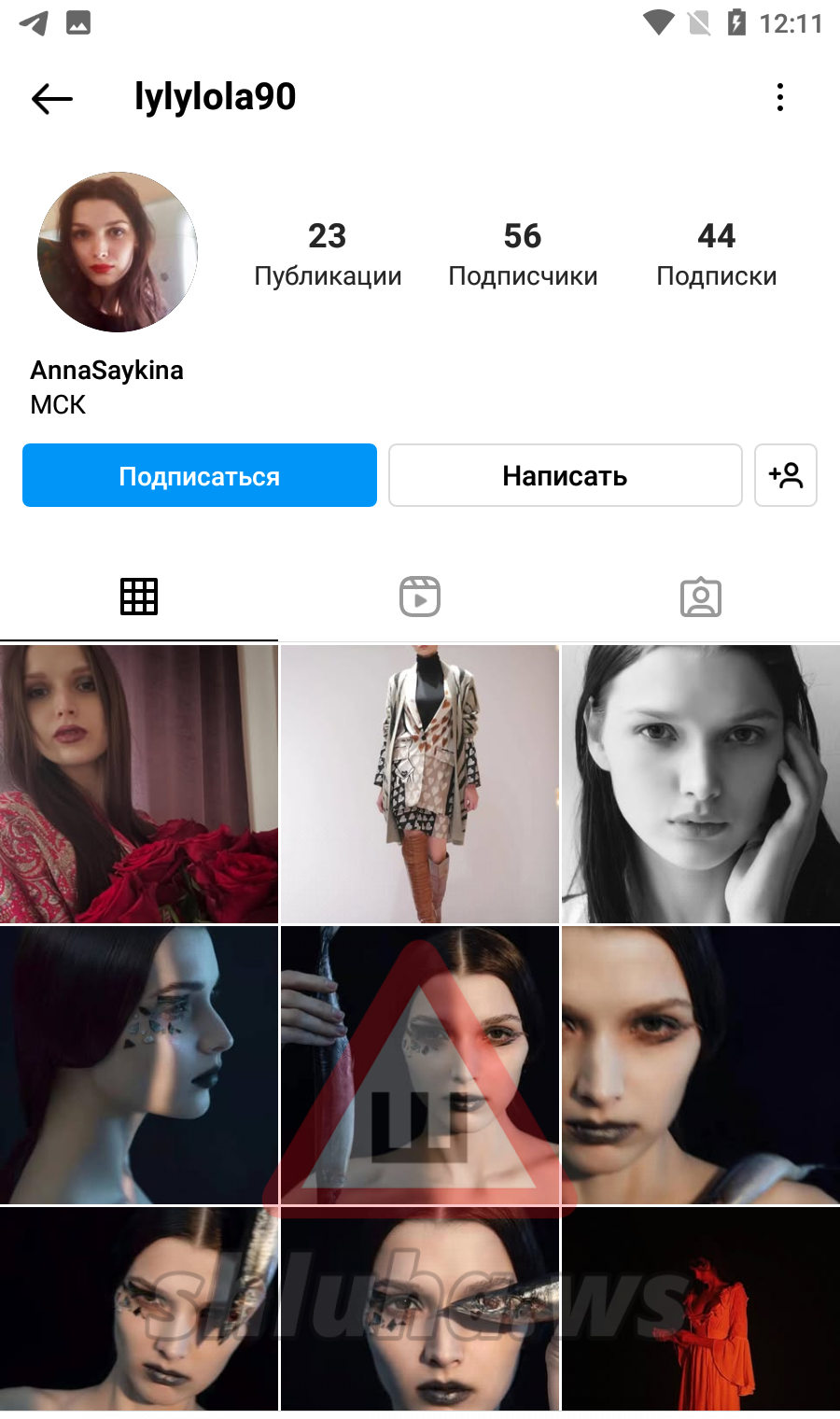
Task: Open the photo of hand holding fish
Action: tap(420, 1065)
